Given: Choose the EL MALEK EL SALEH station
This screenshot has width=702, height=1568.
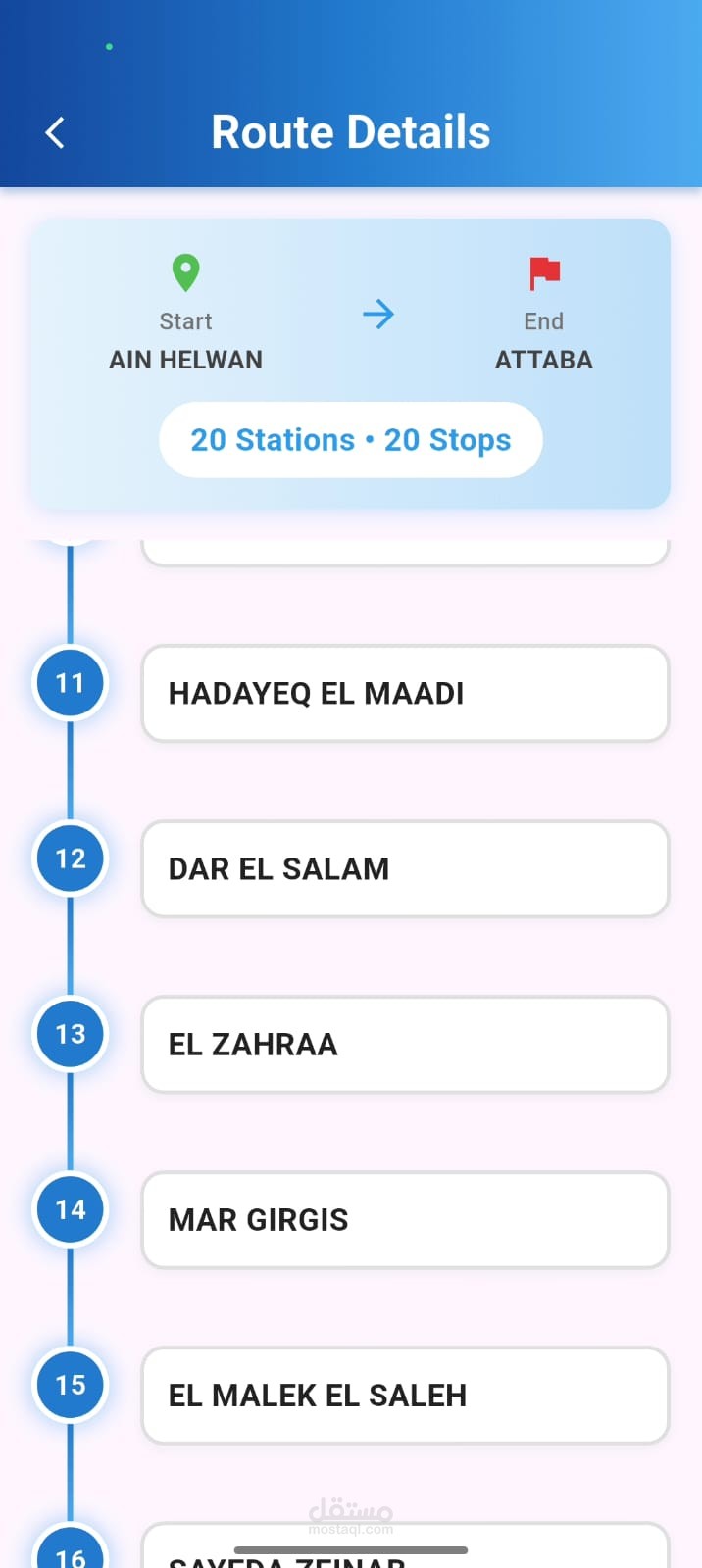Looking at the screenshot, I should click(x=405, y=1395).
